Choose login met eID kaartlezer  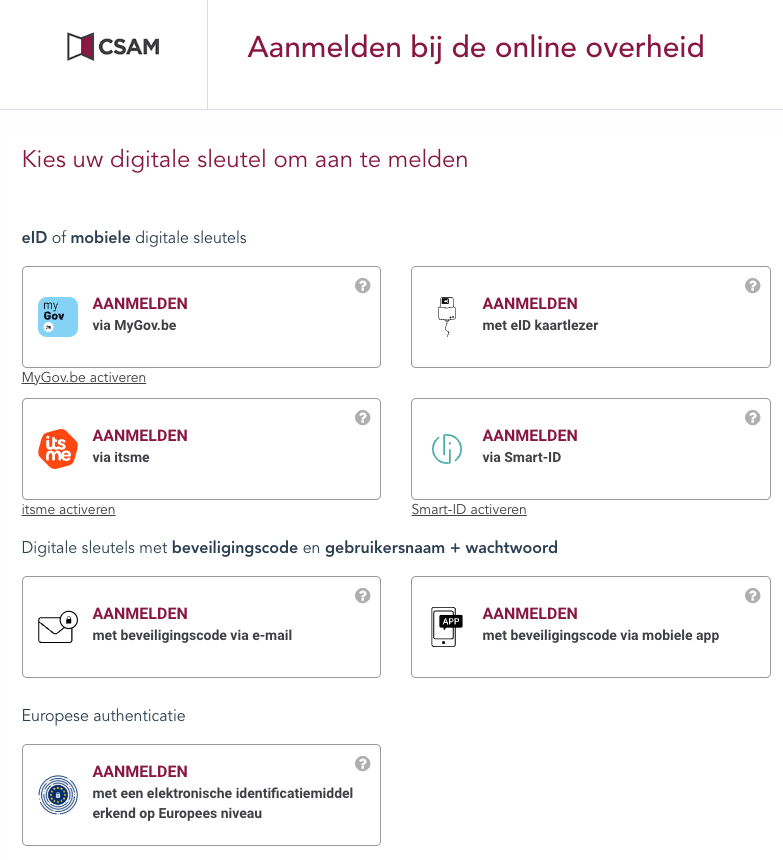(x=590, y=316)
